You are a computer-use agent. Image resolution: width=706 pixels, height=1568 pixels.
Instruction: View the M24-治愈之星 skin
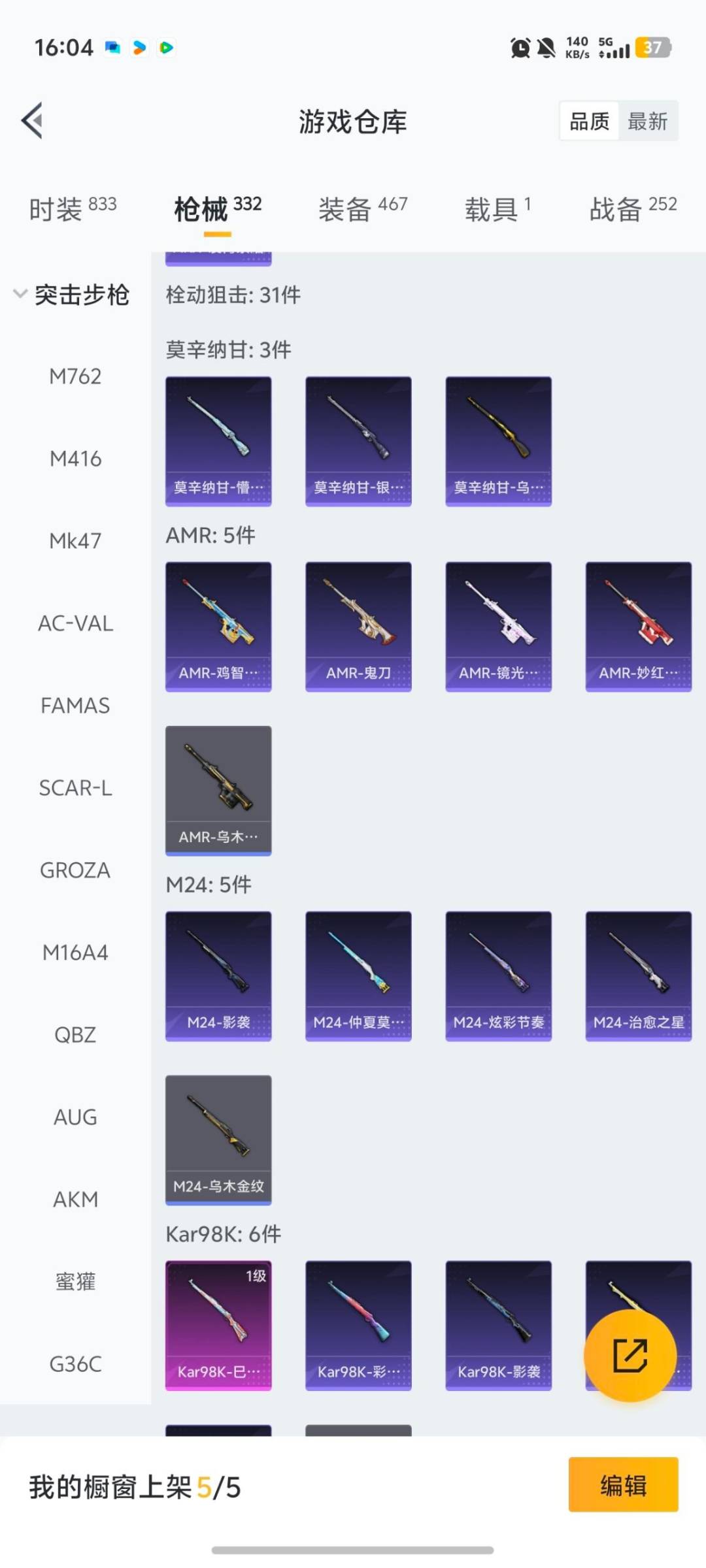tap(638, 975)
